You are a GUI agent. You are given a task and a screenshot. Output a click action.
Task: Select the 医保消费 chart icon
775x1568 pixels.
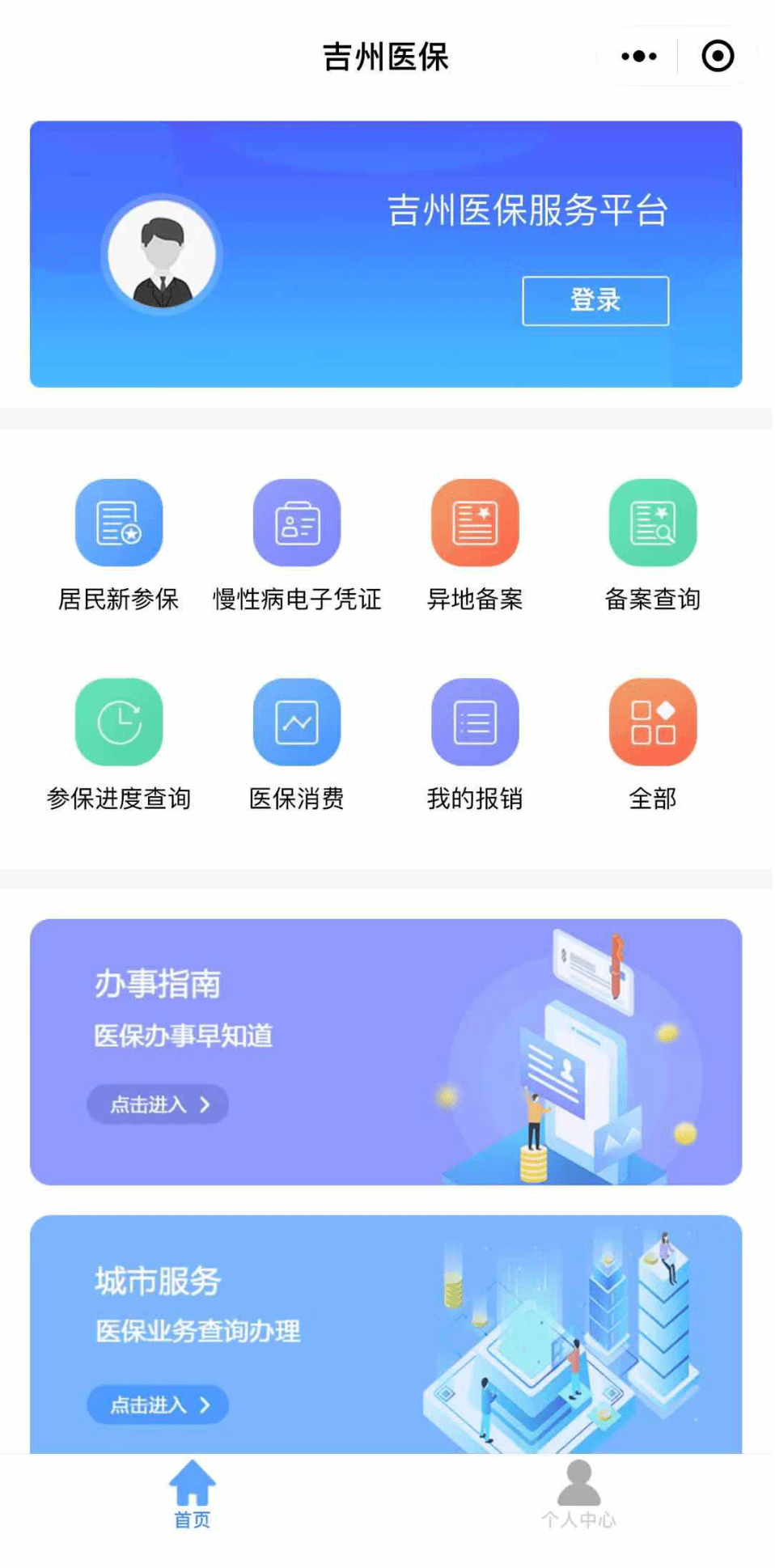pos(296,723)
